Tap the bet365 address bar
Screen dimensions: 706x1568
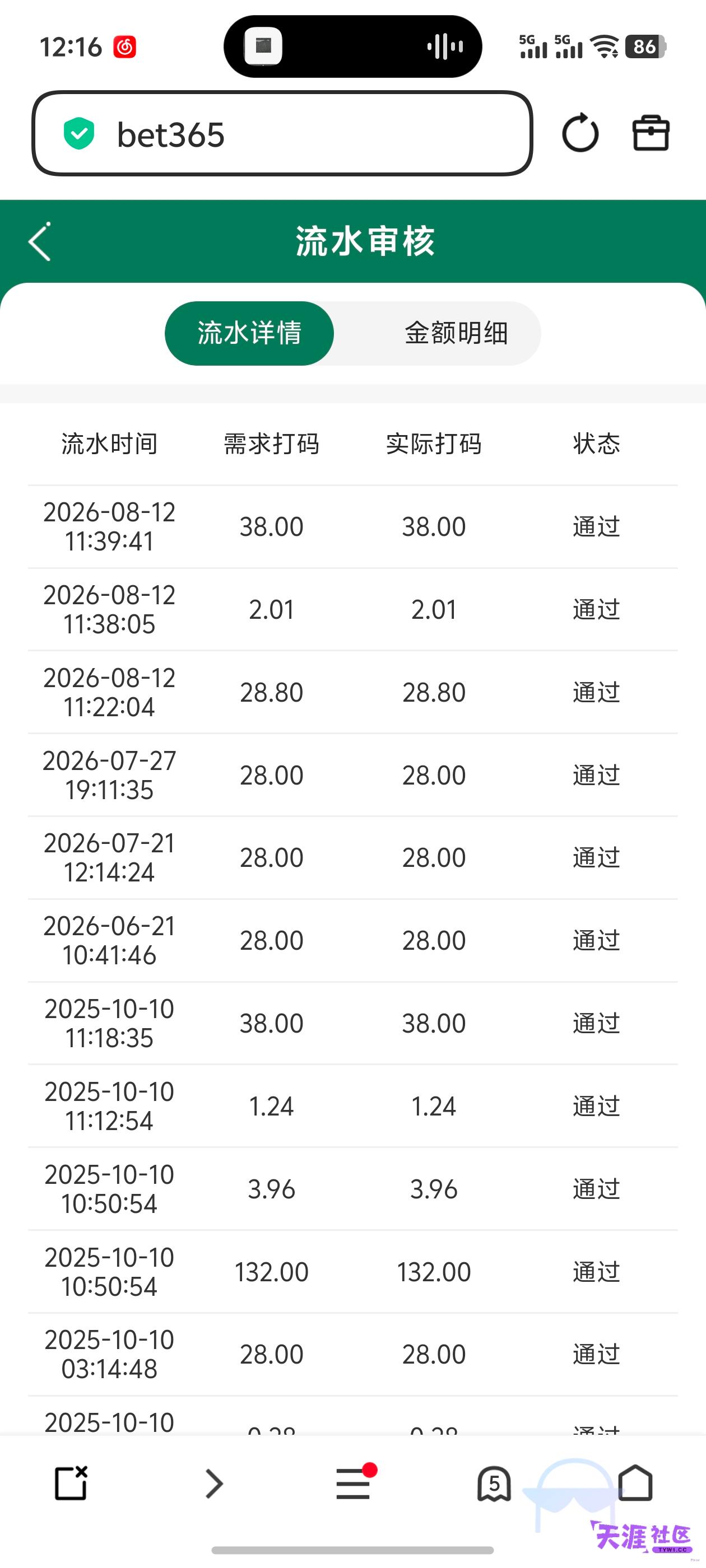tap(282, 133)
